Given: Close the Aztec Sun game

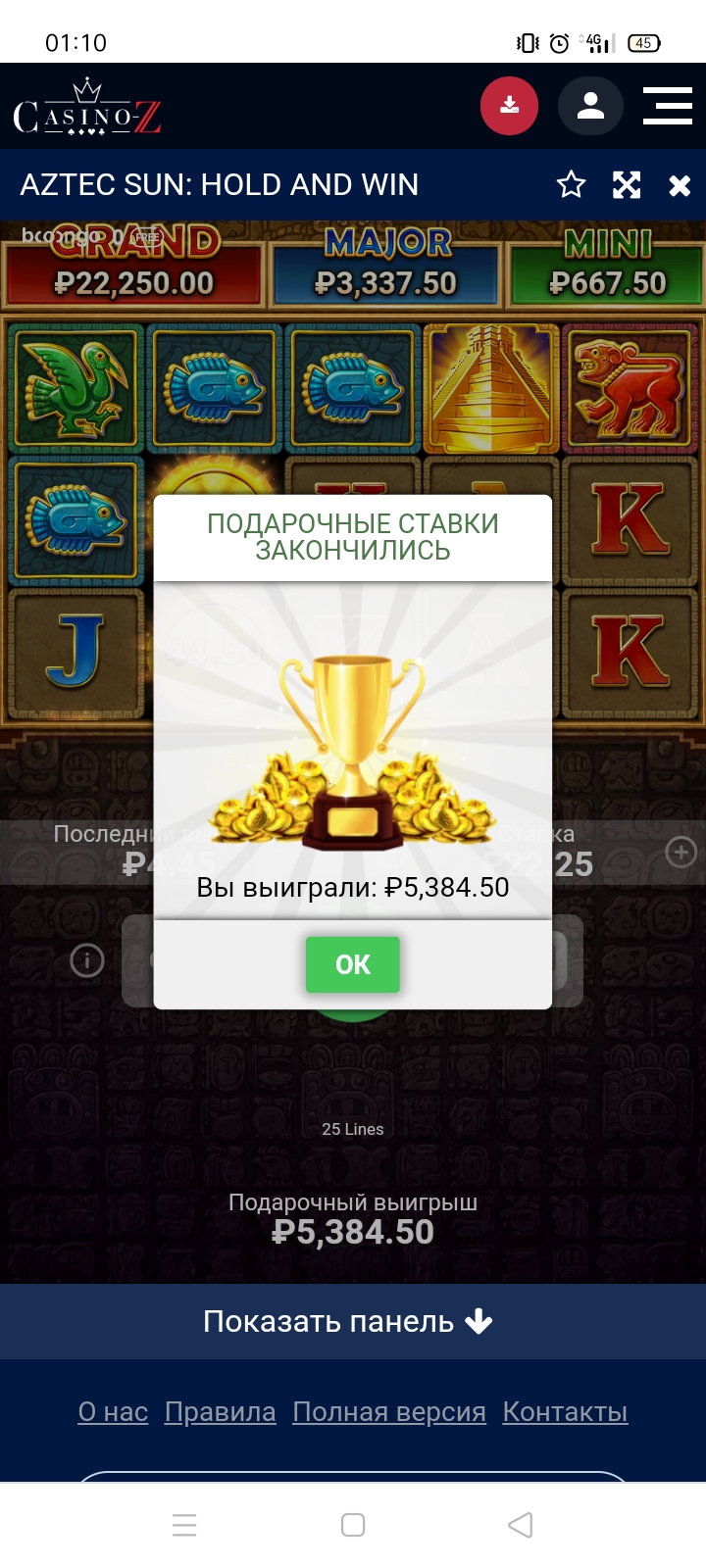Looking at the screenshot, I should coord(680,185).
